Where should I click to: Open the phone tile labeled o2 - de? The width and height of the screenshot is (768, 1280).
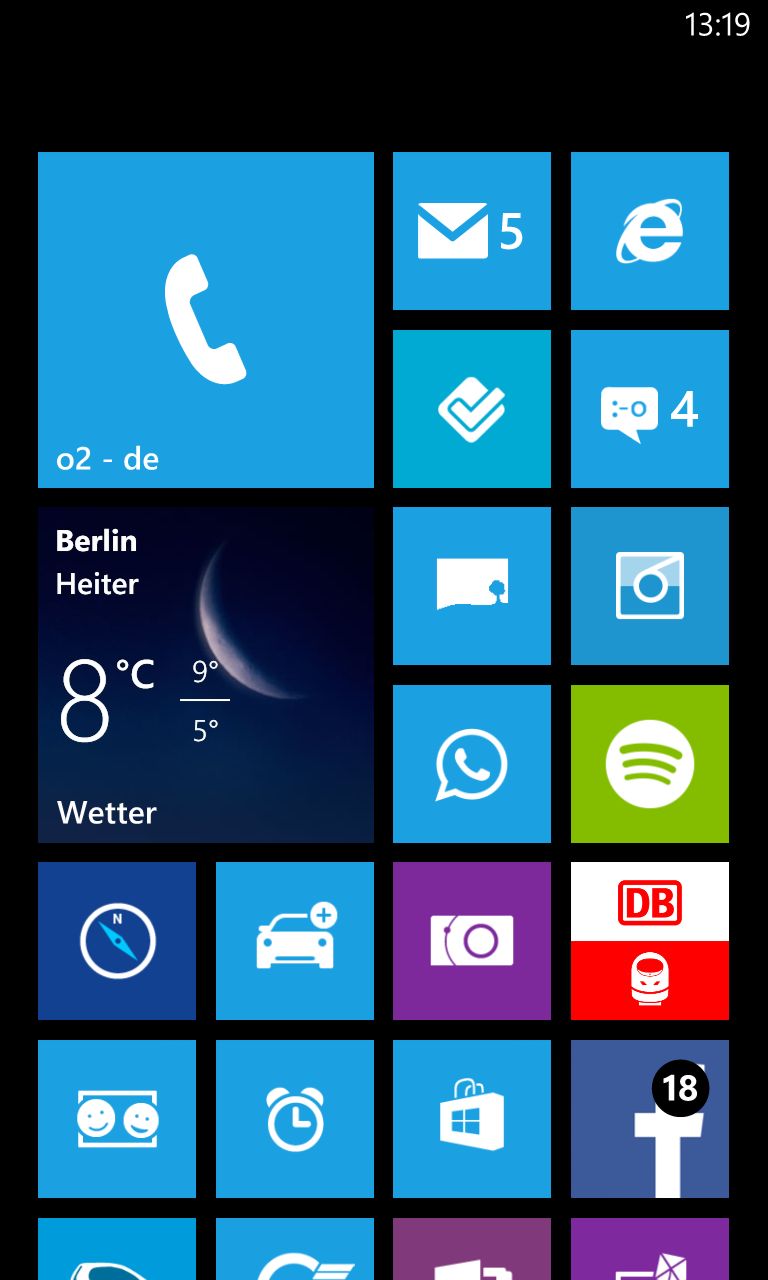(206, 320)
